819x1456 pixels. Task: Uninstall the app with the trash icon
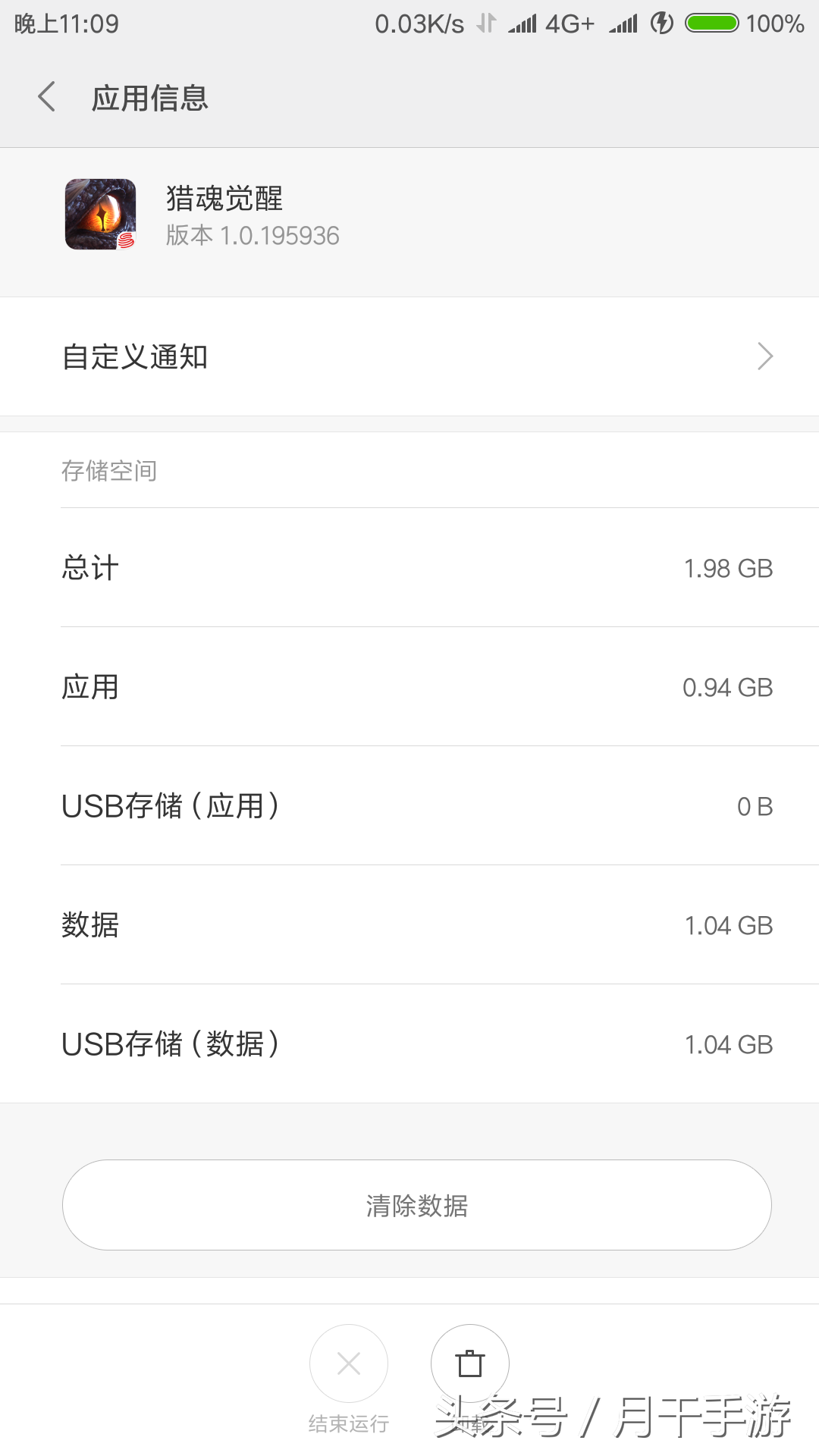point(470,1363)
